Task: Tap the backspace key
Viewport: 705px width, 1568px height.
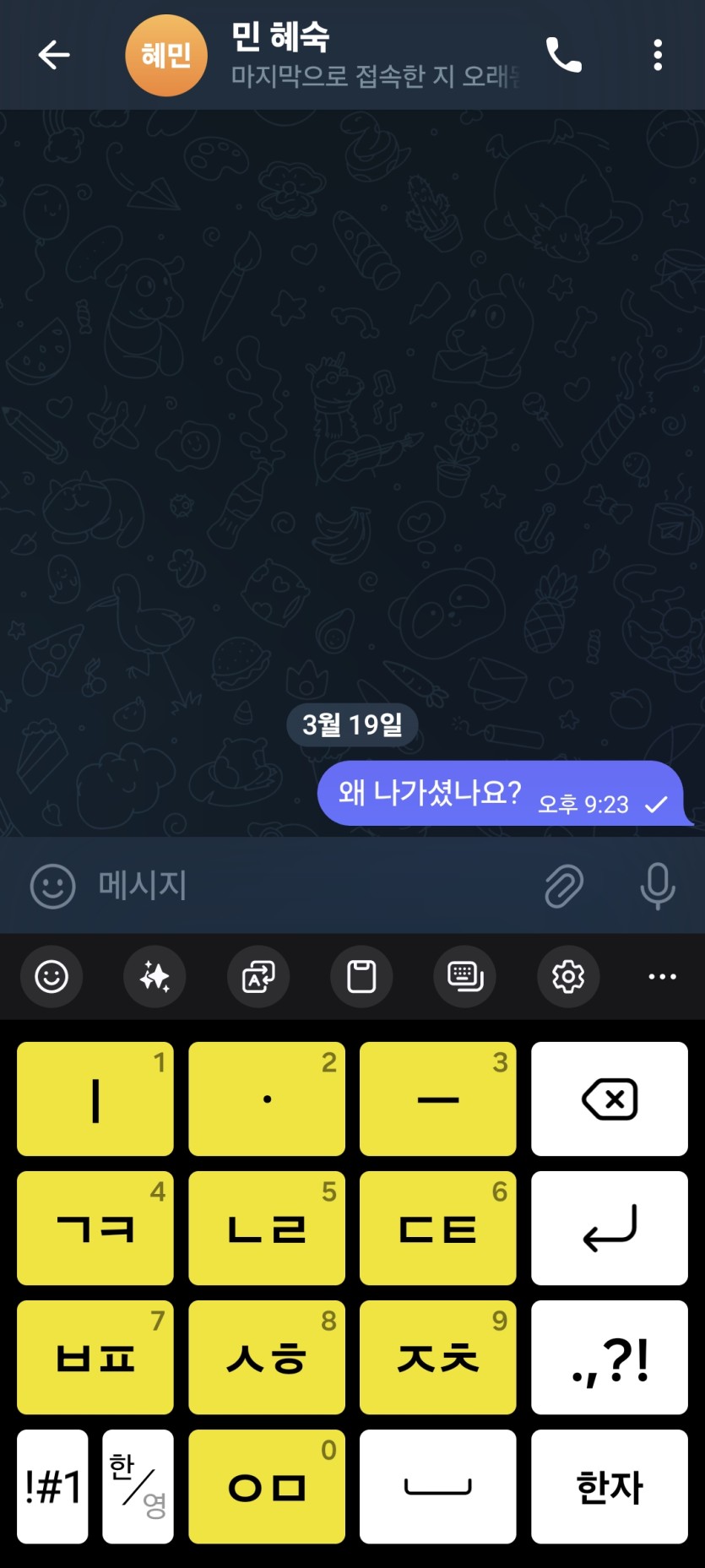Action: point(609,1099)
